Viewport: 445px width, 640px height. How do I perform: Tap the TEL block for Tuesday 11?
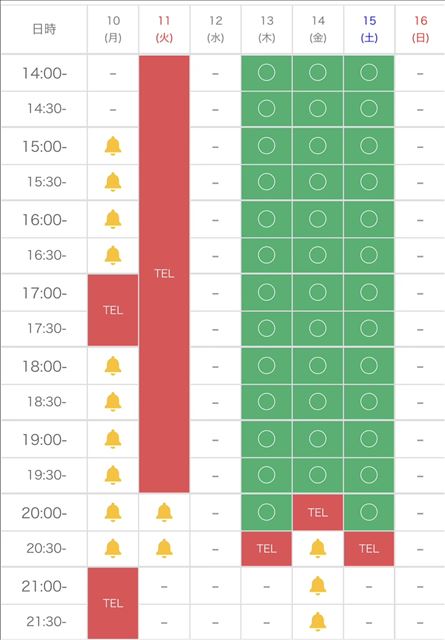[164, 274]
